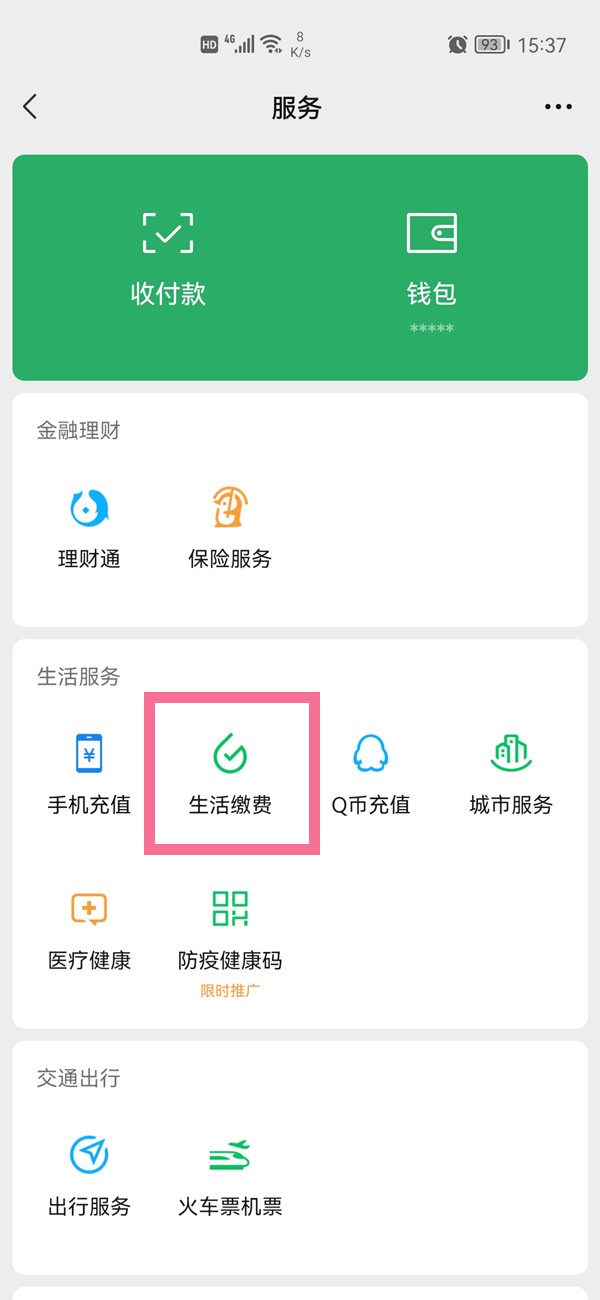Screen dimensions: 600x1300
Task: Open 生活缴费 utility payments
Action: [230, 774]
